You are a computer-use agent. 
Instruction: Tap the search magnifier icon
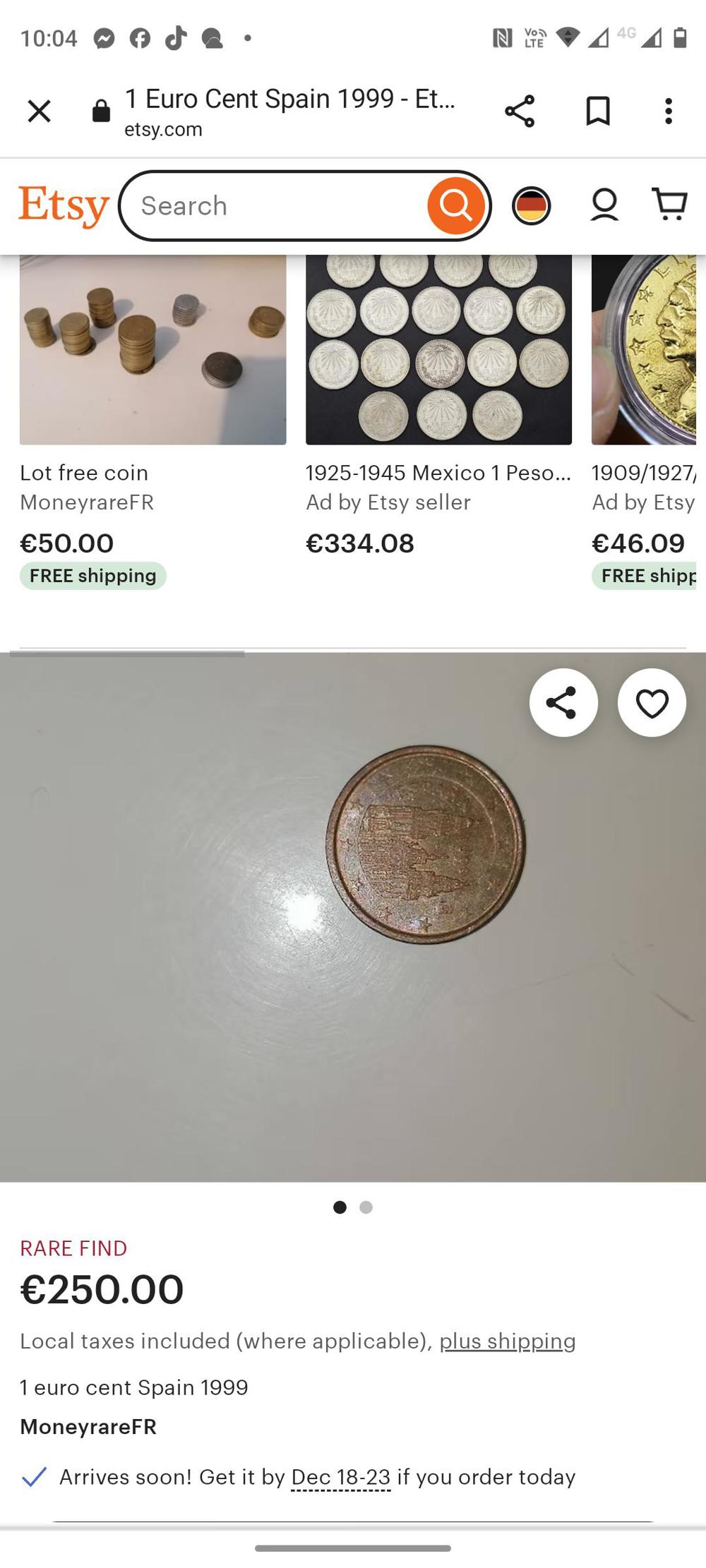click(x=457, y=205)
